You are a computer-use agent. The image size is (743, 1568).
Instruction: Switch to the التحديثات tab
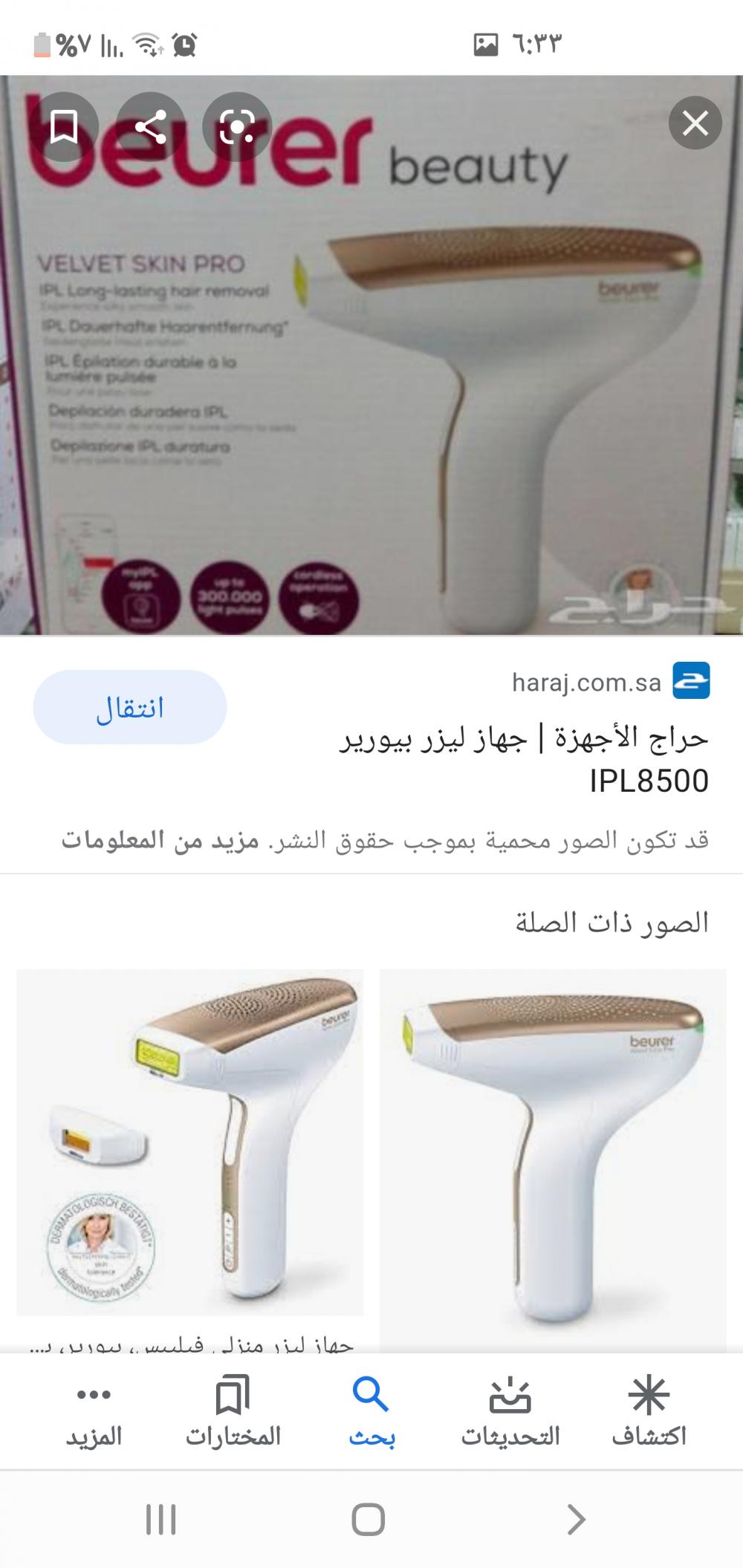[x=510, y=1410]
